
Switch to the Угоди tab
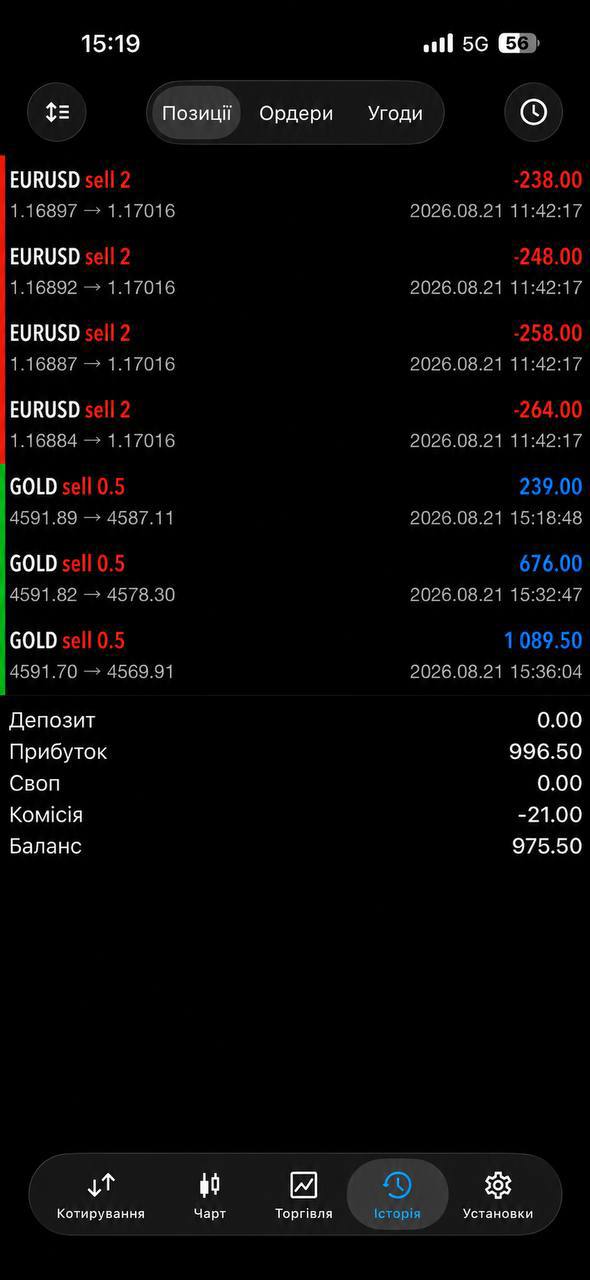click(x=395, y=113)
